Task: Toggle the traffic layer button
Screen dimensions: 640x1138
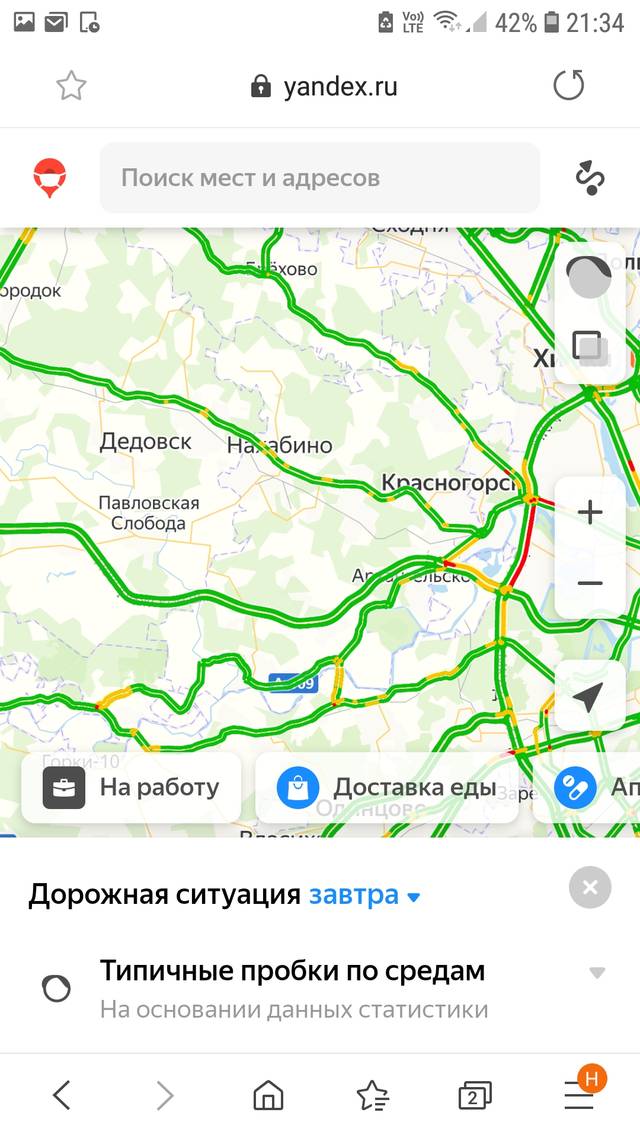Action: pos(589,277)
